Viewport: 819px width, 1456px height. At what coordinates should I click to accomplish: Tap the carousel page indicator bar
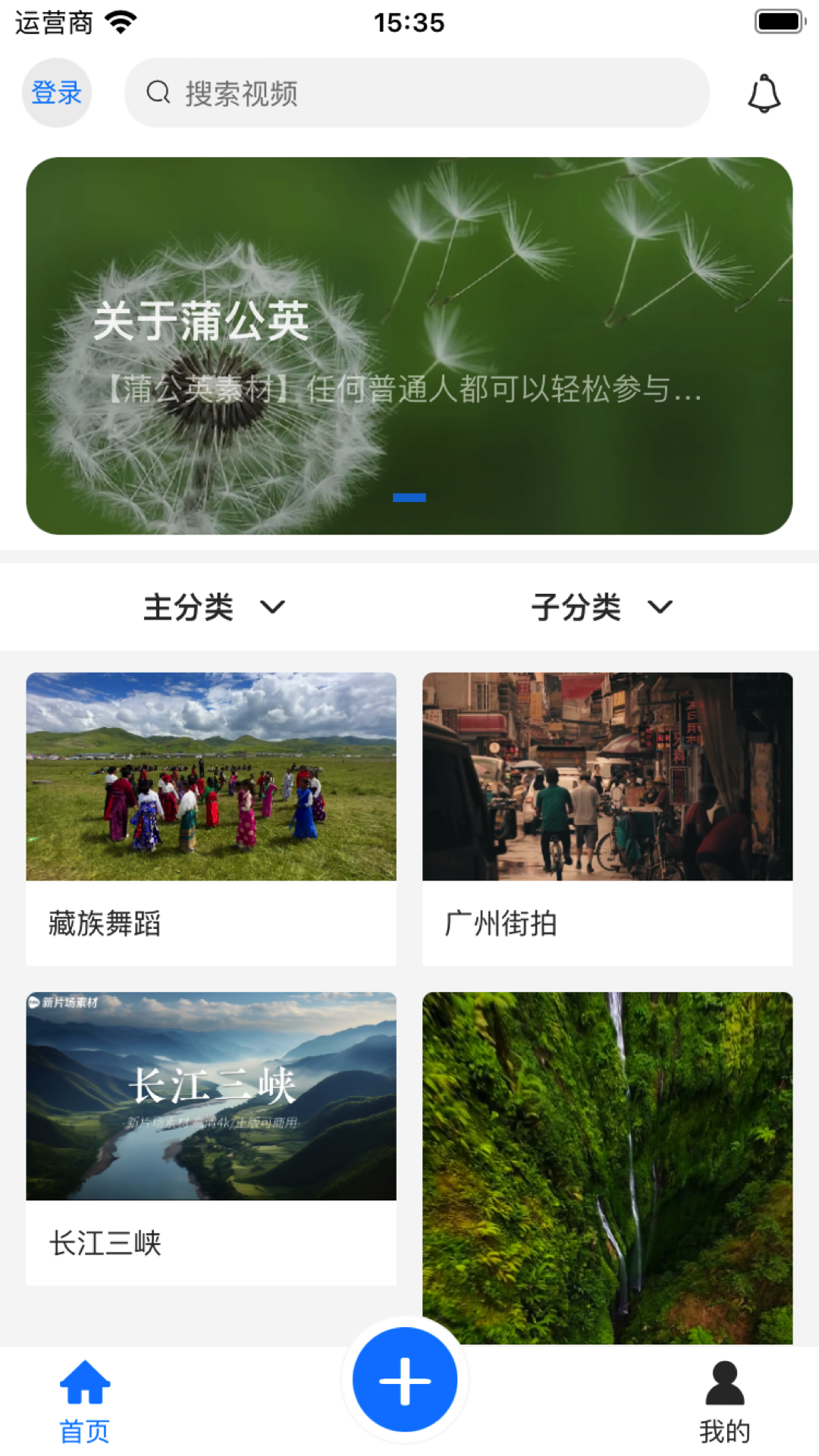coord(409,496)
